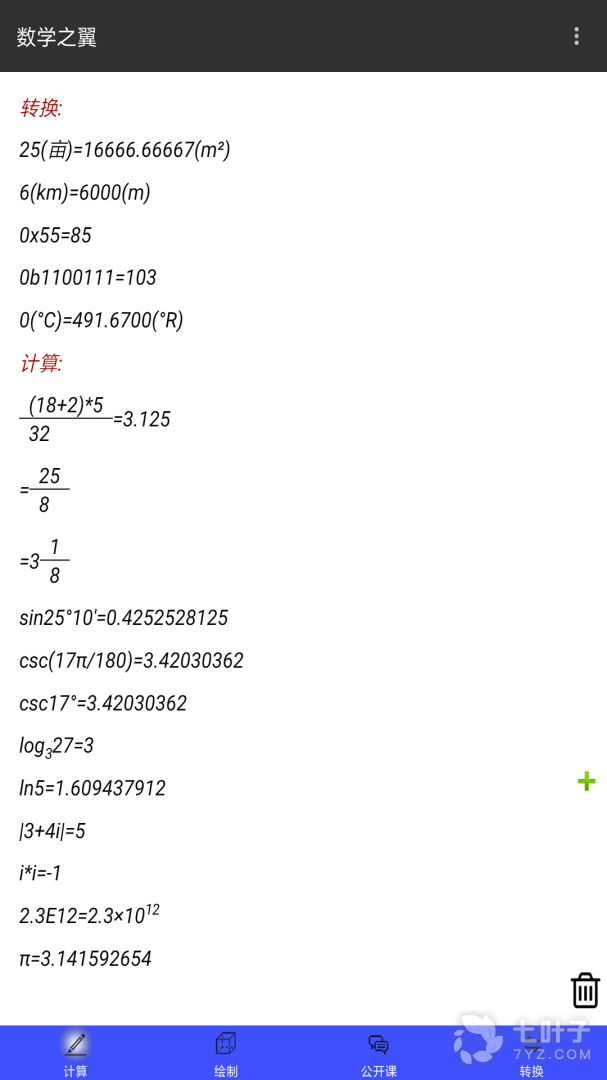Go to the 转换 tab
Viewport: 607px width, 1080px height.
pos(531,1053)
